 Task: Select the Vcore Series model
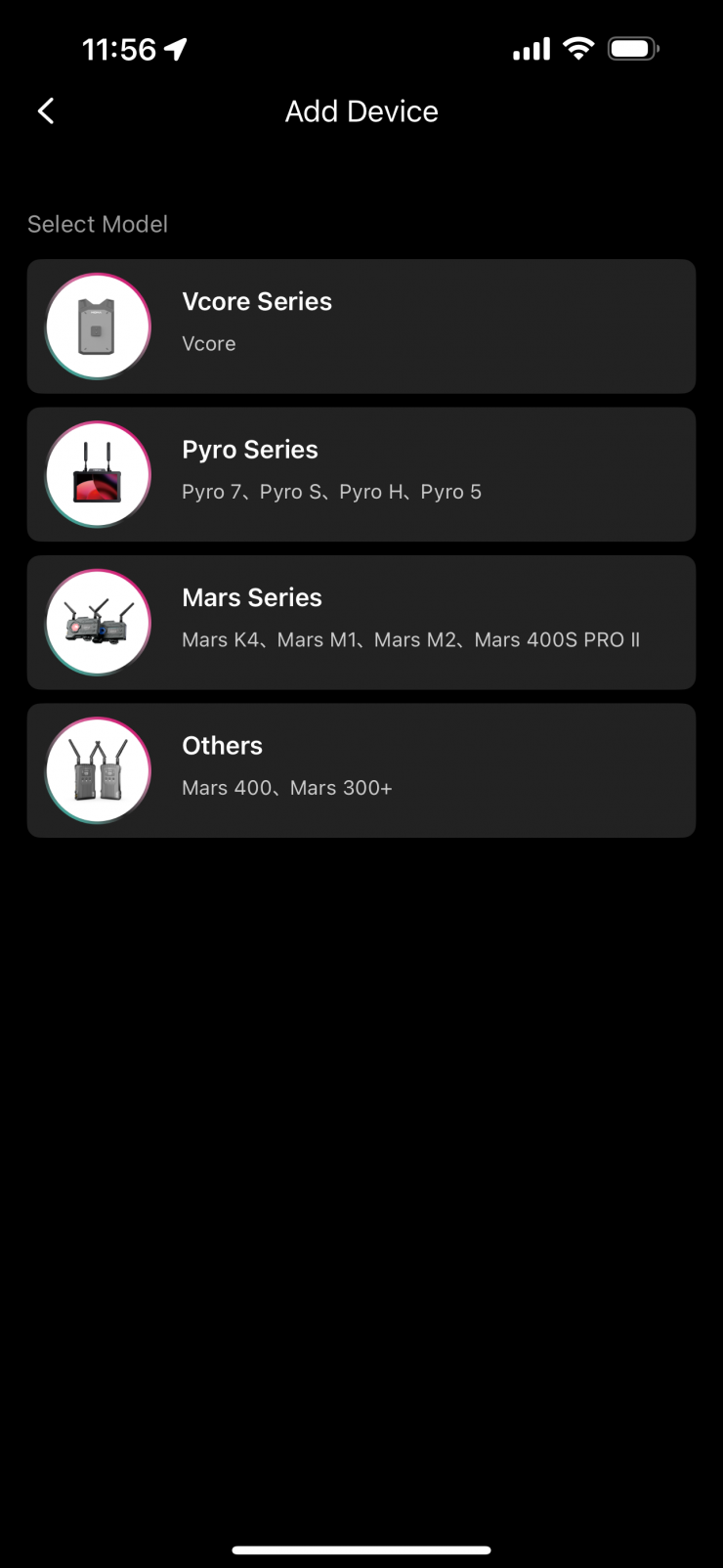[361, 327]
